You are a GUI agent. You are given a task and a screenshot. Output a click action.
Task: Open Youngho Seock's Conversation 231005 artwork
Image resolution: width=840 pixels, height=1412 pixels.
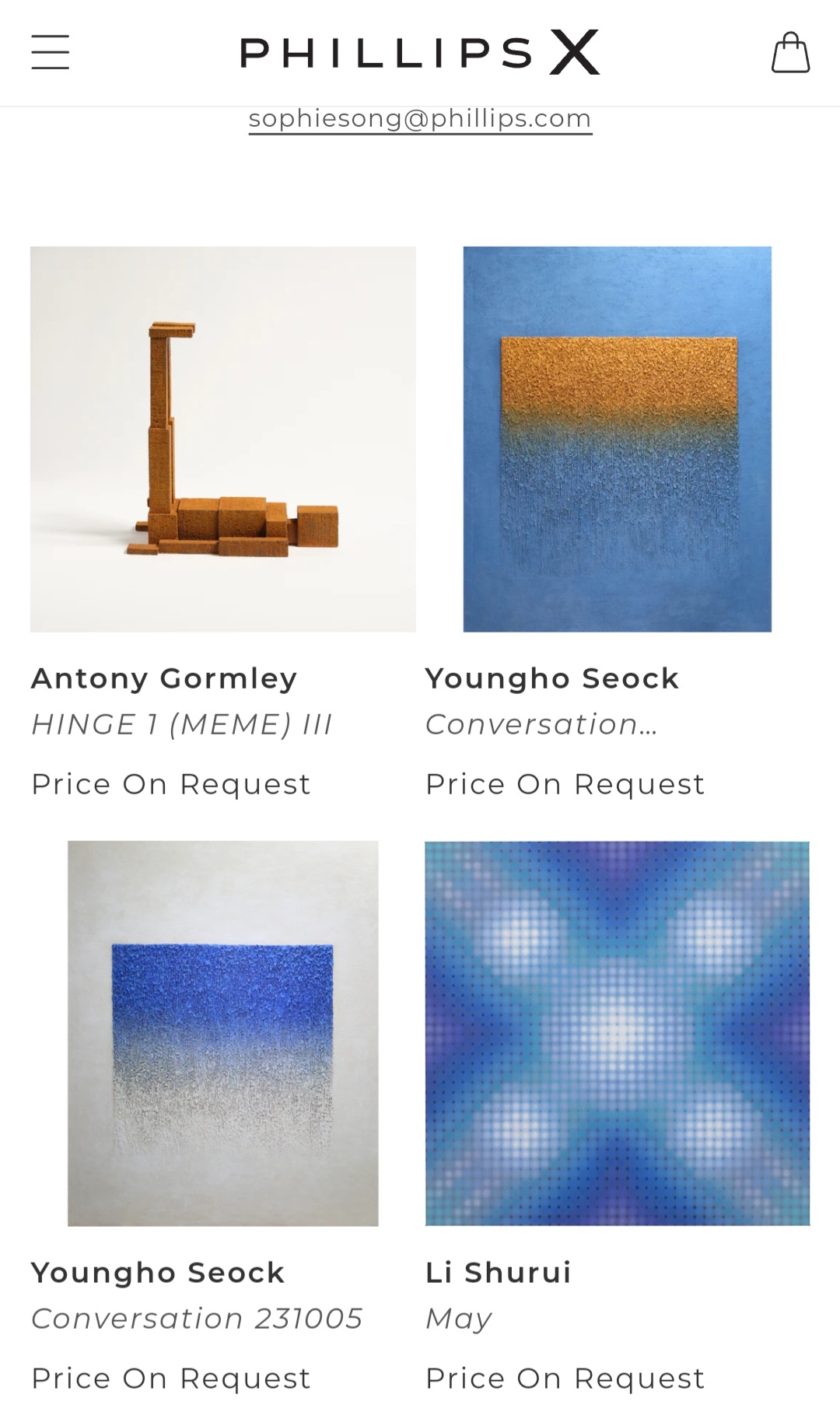tap(223, 1033)
